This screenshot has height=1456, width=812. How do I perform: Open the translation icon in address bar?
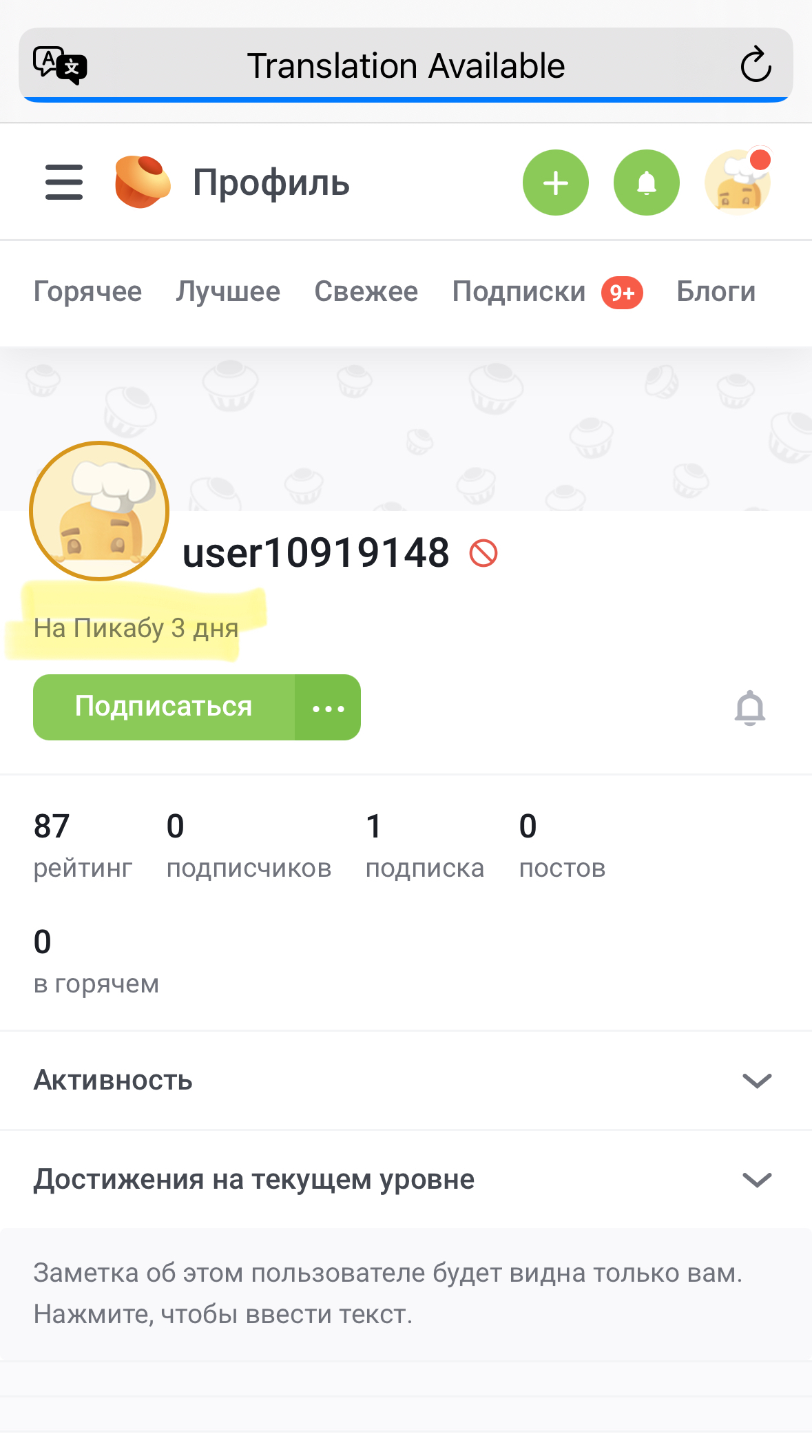click(60, 66)
